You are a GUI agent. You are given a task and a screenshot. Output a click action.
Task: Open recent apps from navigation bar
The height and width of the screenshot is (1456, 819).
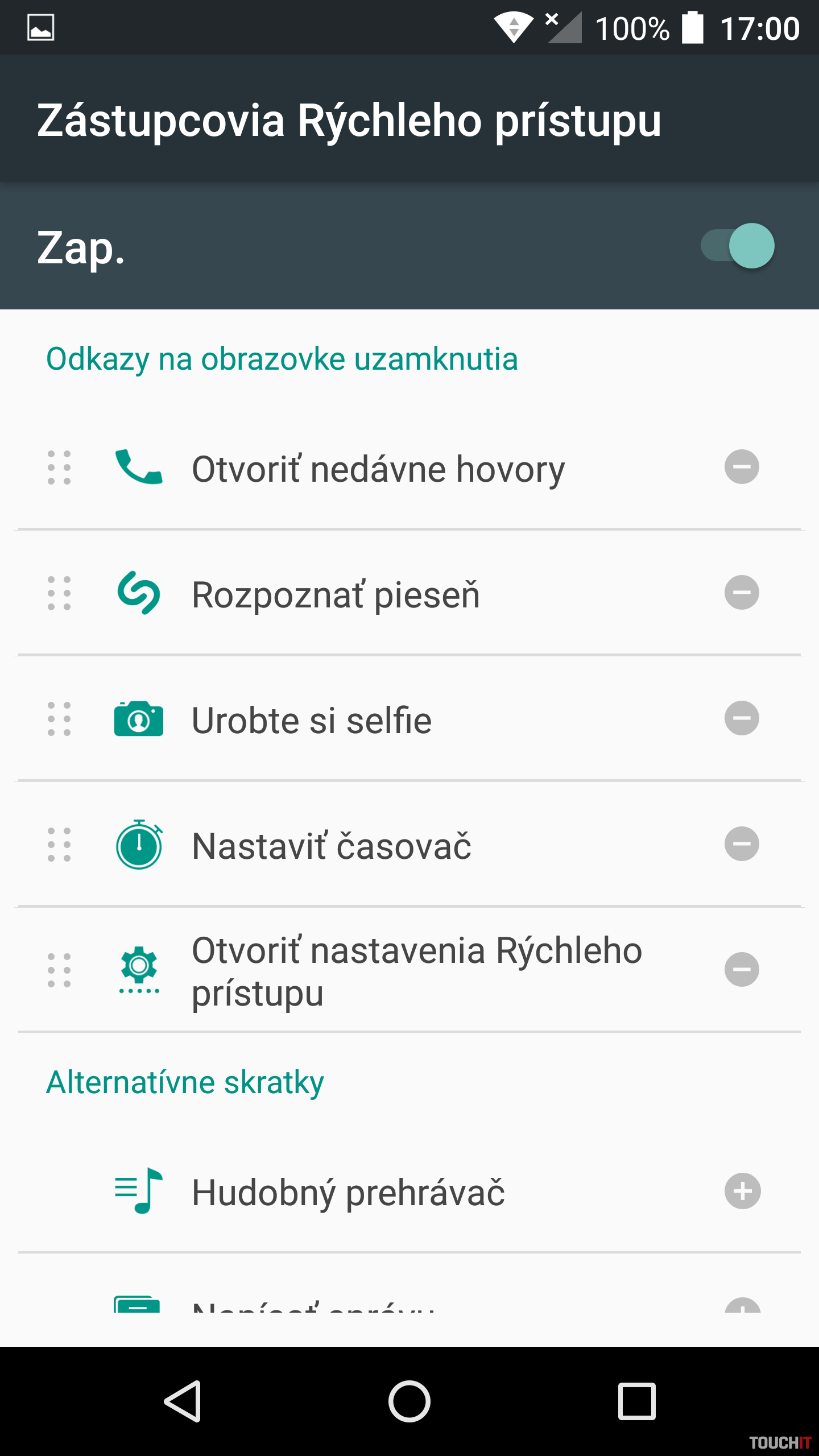[636, 1401]
